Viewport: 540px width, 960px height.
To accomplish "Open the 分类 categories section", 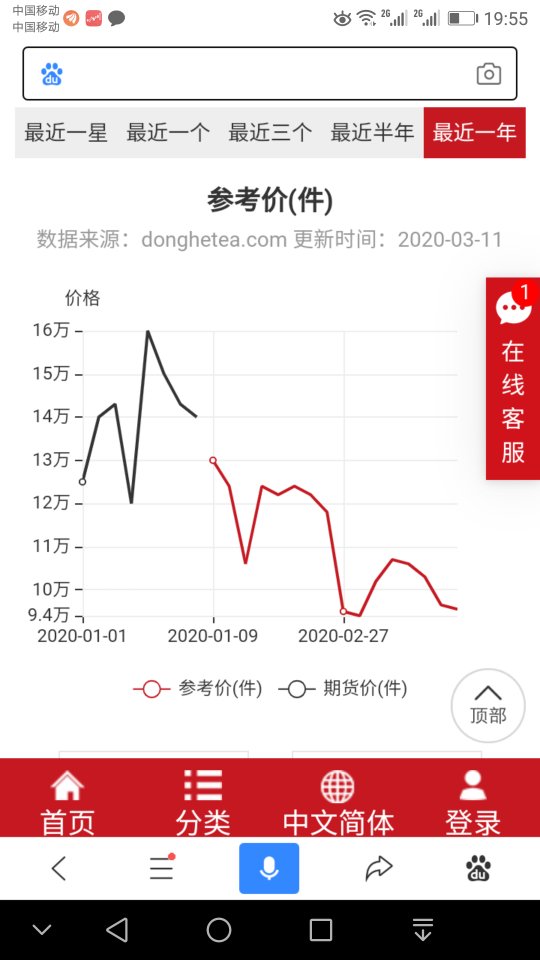I will click(203, 802).
